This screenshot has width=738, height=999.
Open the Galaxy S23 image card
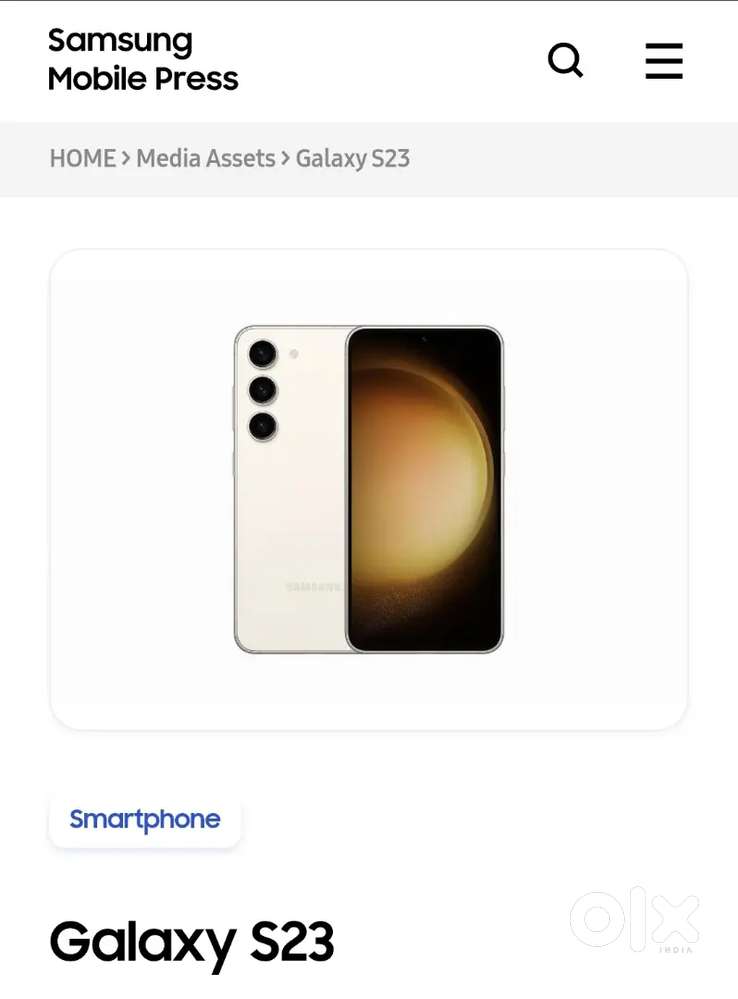click(x=368, y=489)
